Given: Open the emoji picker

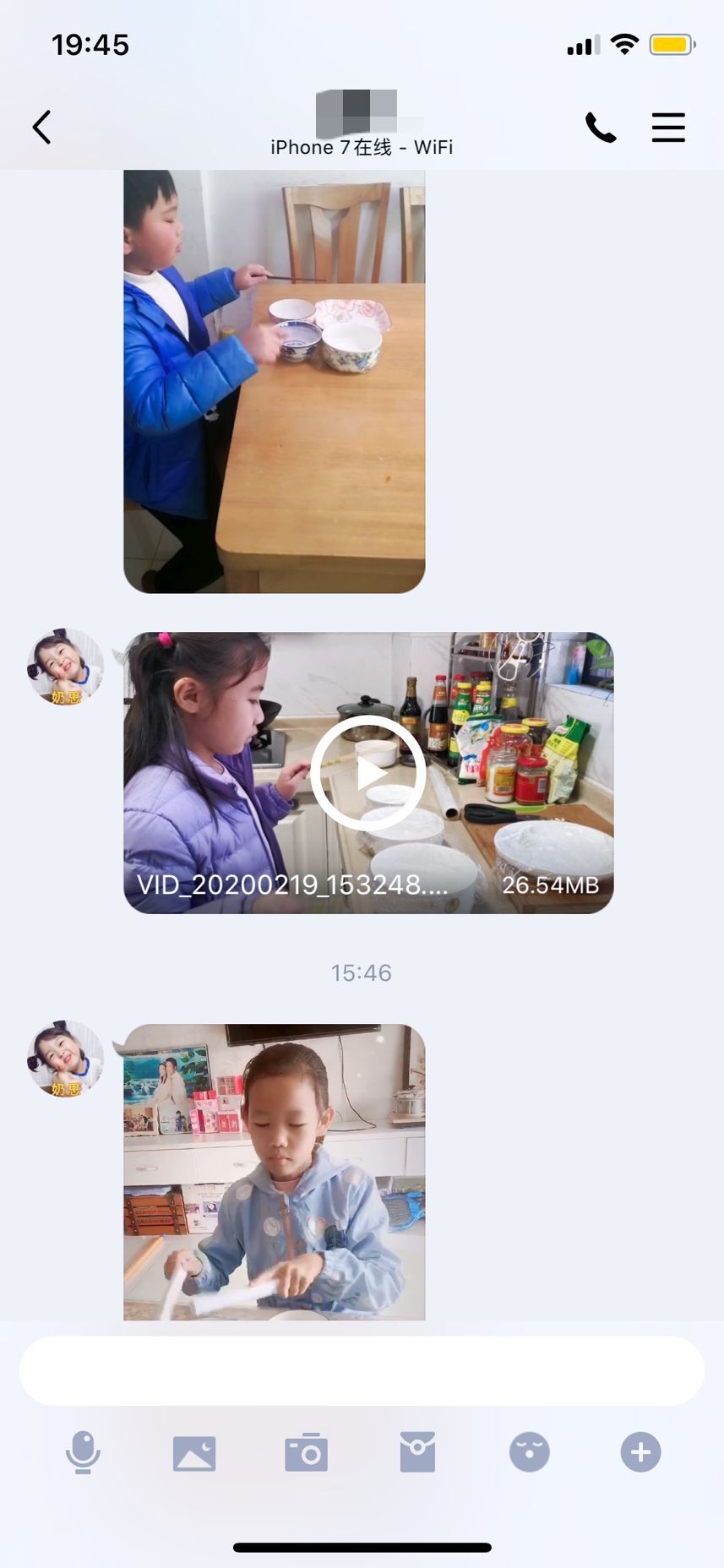Looking at the screenshot, I should click(529, 1452).
